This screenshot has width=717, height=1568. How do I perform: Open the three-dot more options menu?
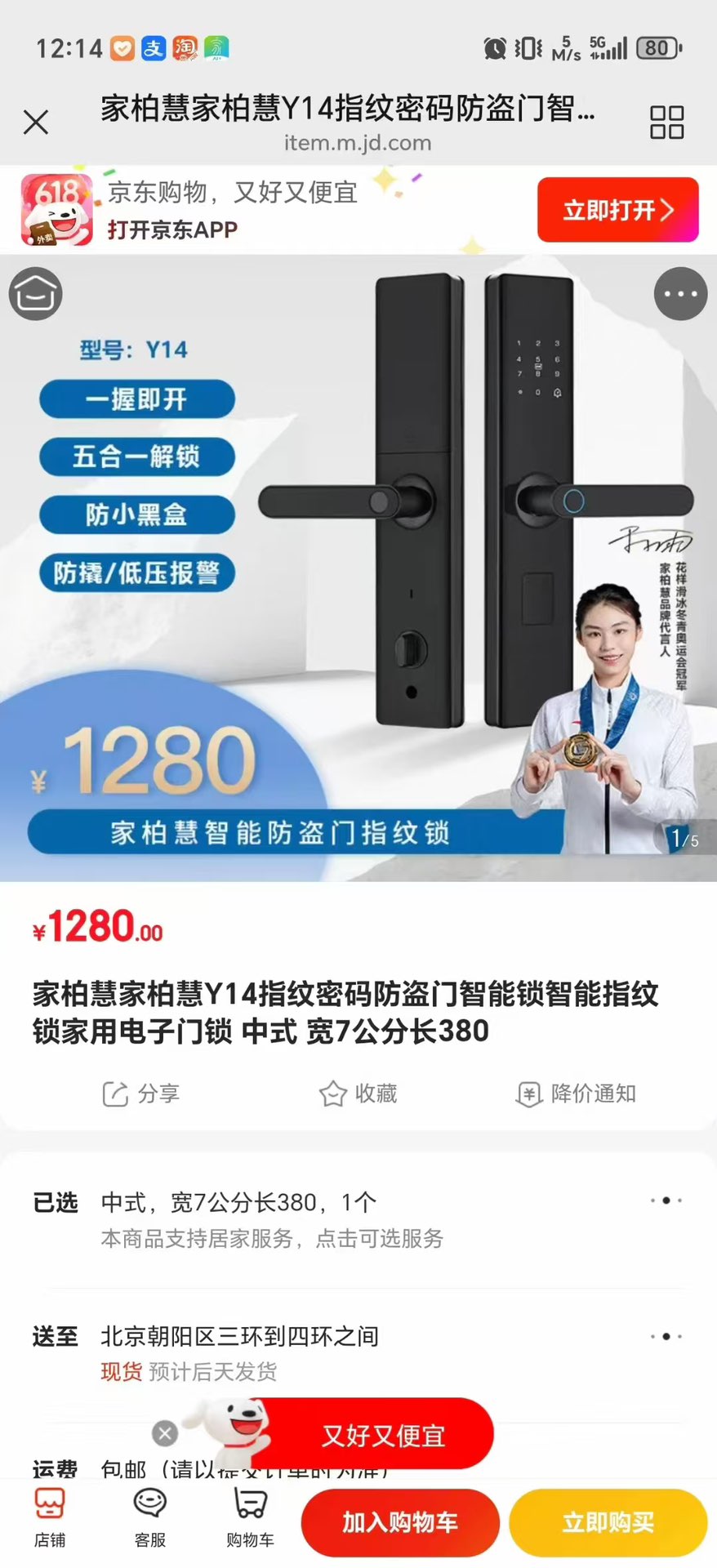click(x=680, y=294)
